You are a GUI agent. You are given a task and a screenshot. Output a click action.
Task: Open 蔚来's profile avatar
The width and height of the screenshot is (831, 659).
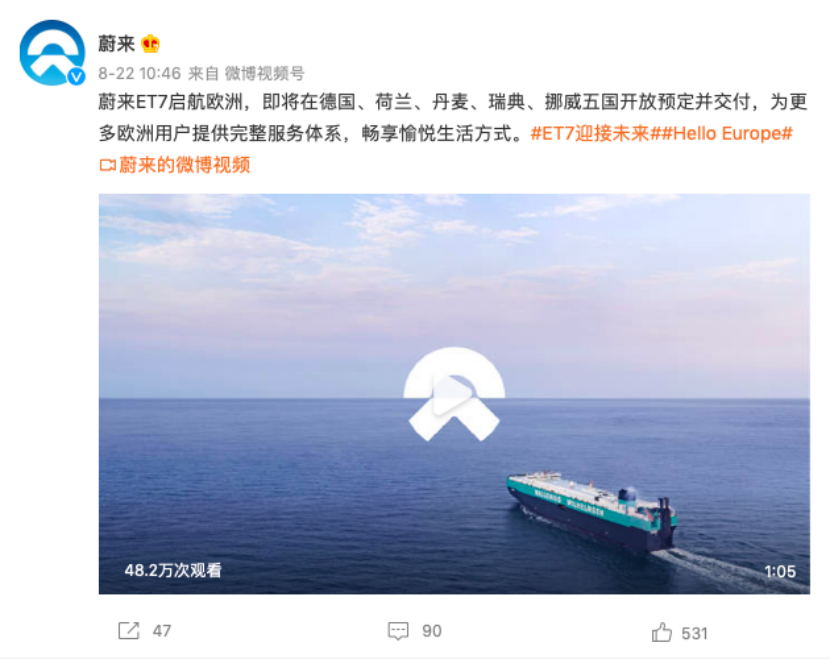pyautogui.click(x=52, y=52)
